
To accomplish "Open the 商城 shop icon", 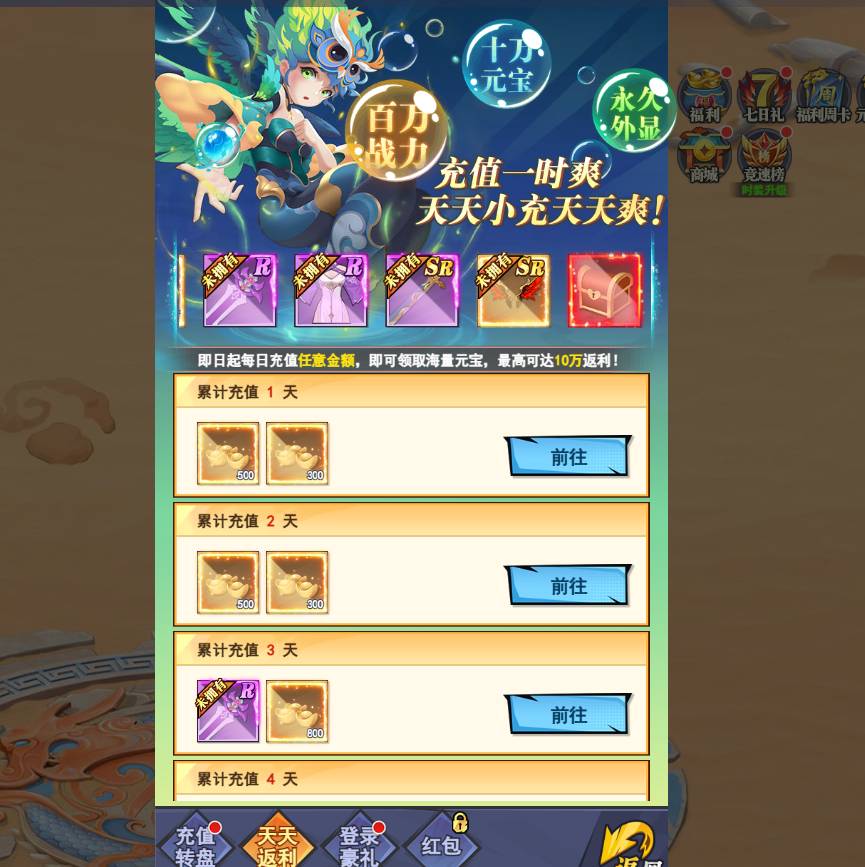I will pos(704,156).
